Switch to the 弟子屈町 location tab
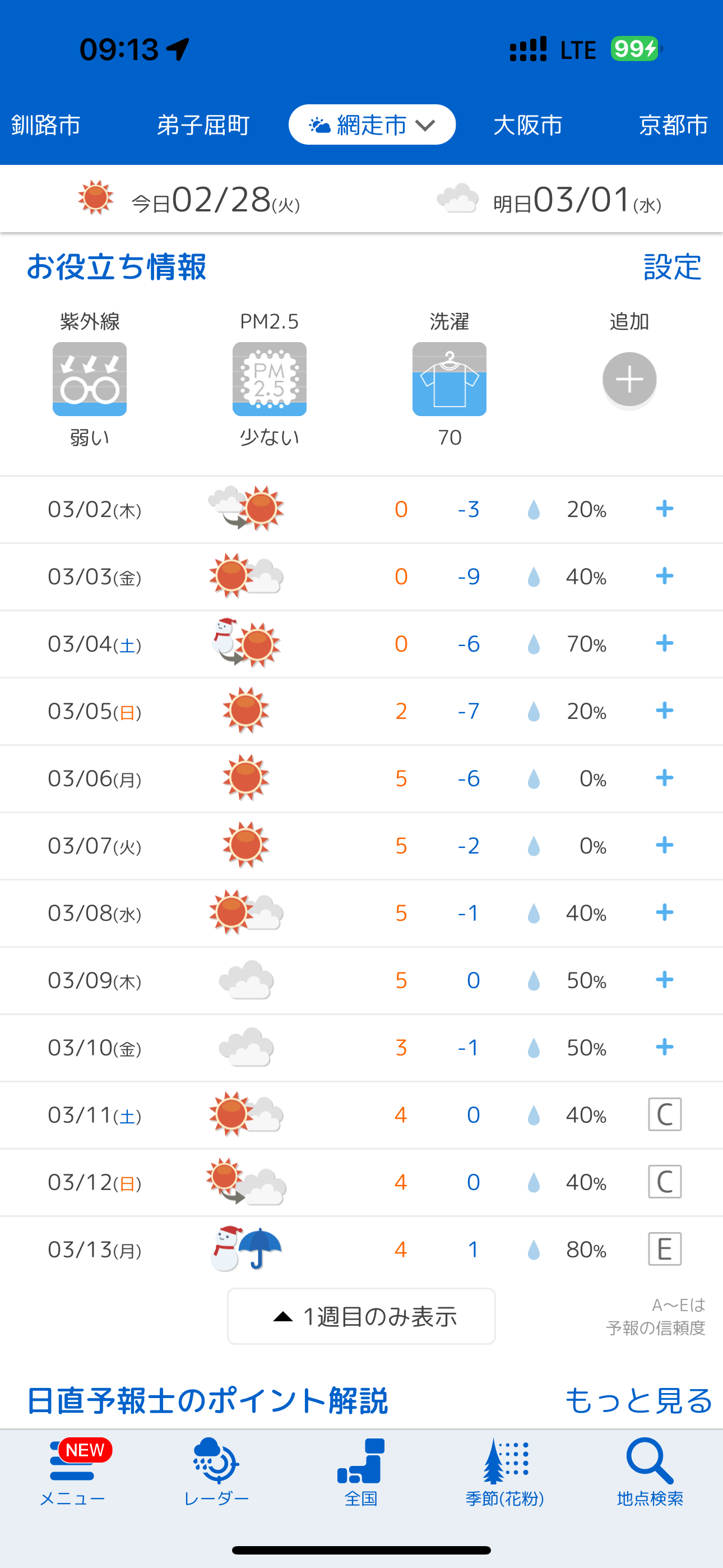Viewport: 723px width, 1568px height. tap(203, 126)
